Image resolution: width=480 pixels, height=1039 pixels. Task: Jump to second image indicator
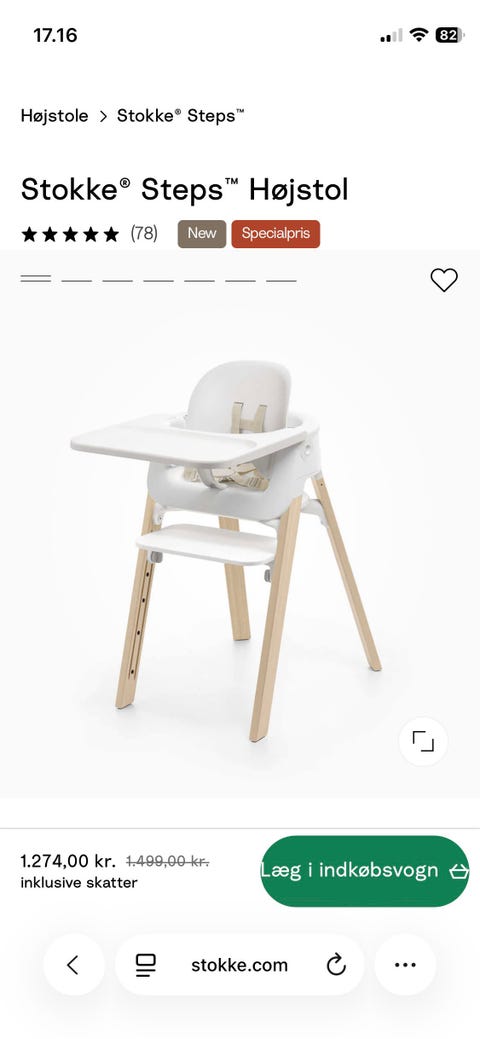pyautogui.click(x=77, y=280)
